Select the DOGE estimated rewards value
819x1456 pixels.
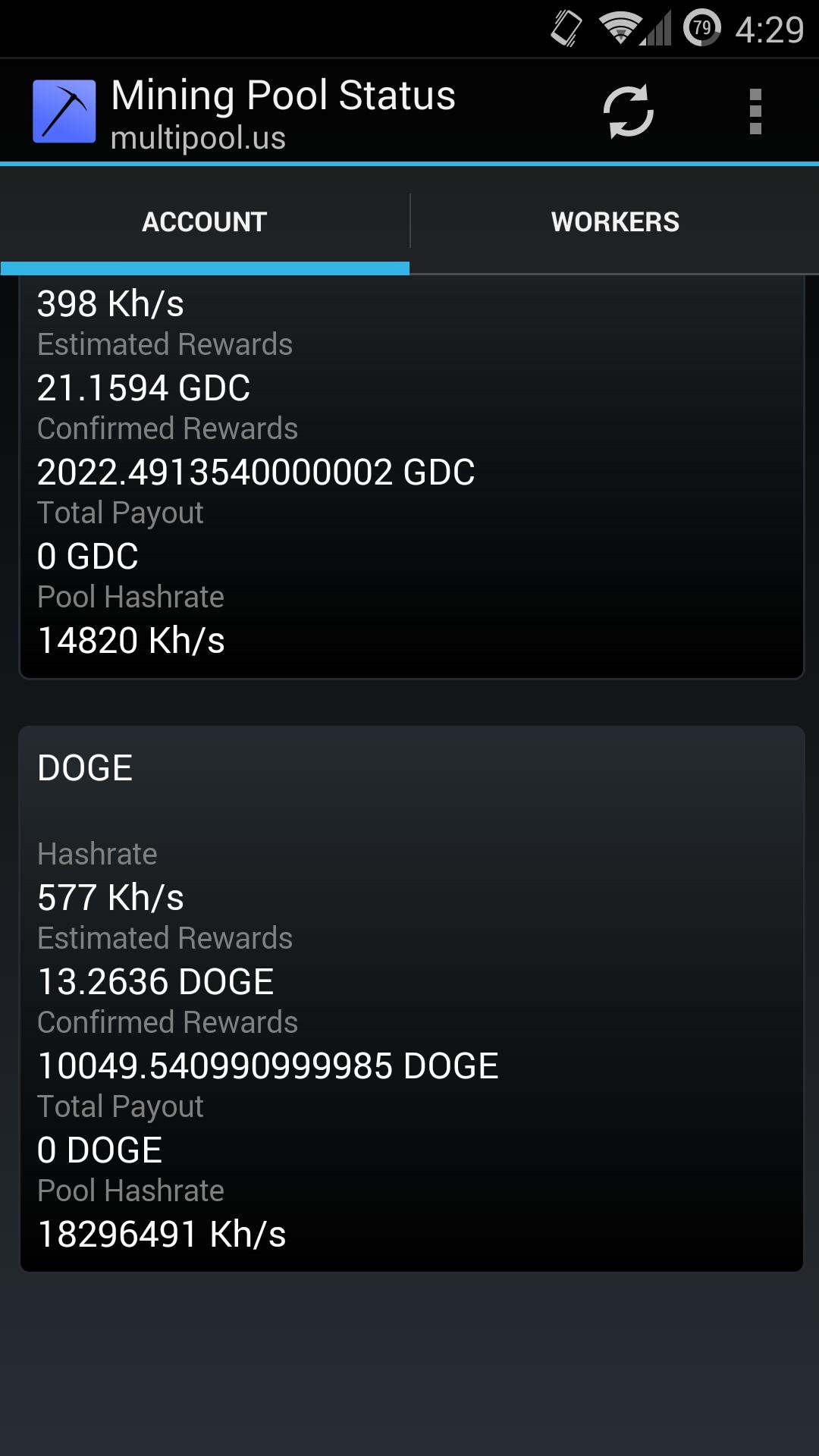pyautogui.click(x=155, y=980)
